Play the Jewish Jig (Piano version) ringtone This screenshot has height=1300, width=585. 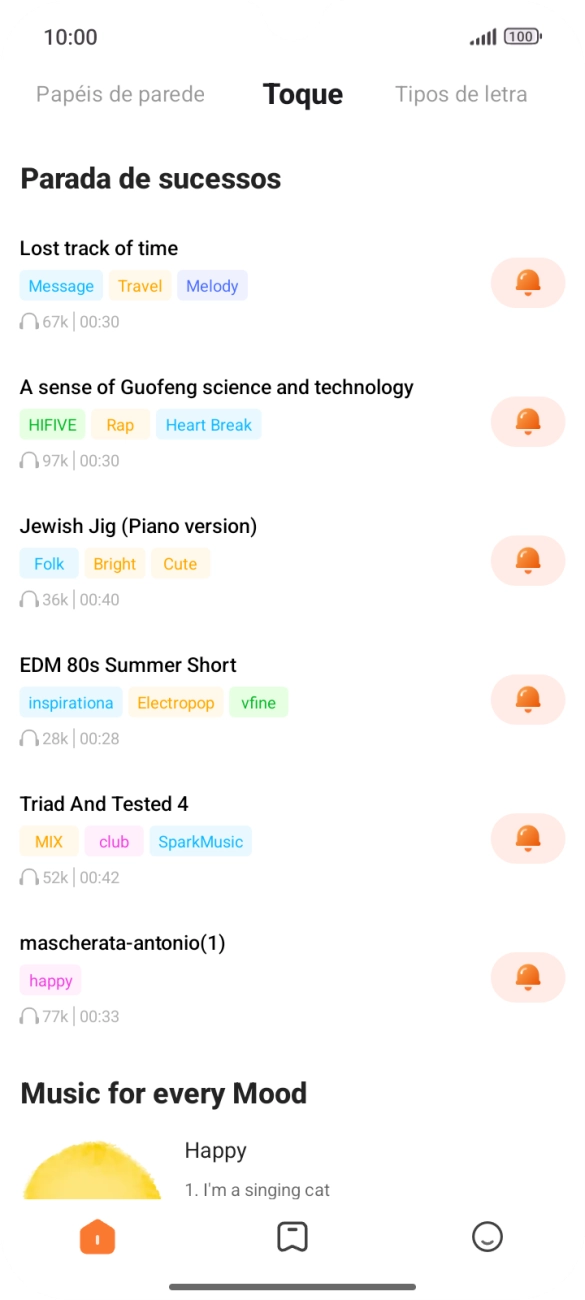point(138,526)
